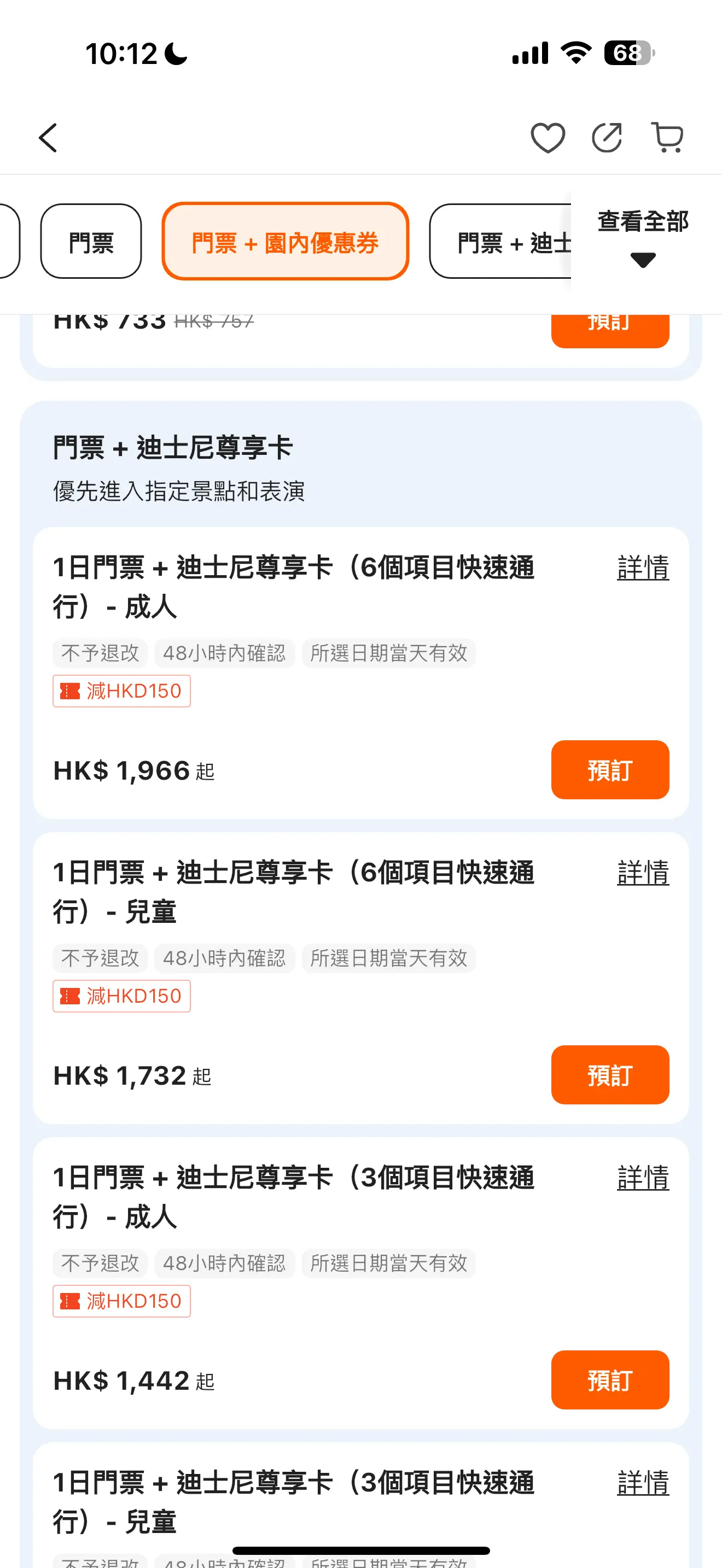Book the HK$ 733 ticket
722x1568 pixels.
(610, 331)
